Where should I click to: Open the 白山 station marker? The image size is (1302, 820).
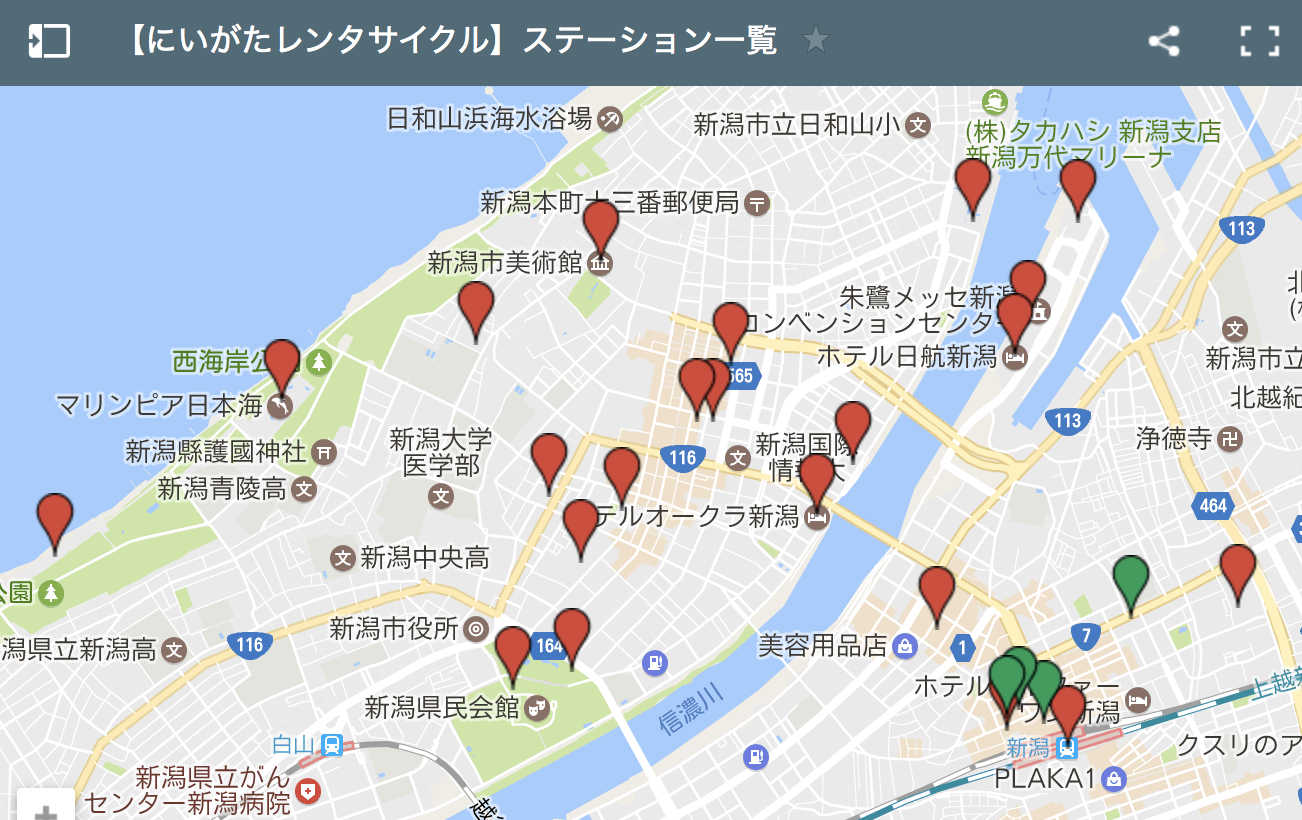click(x=332, y=745)
